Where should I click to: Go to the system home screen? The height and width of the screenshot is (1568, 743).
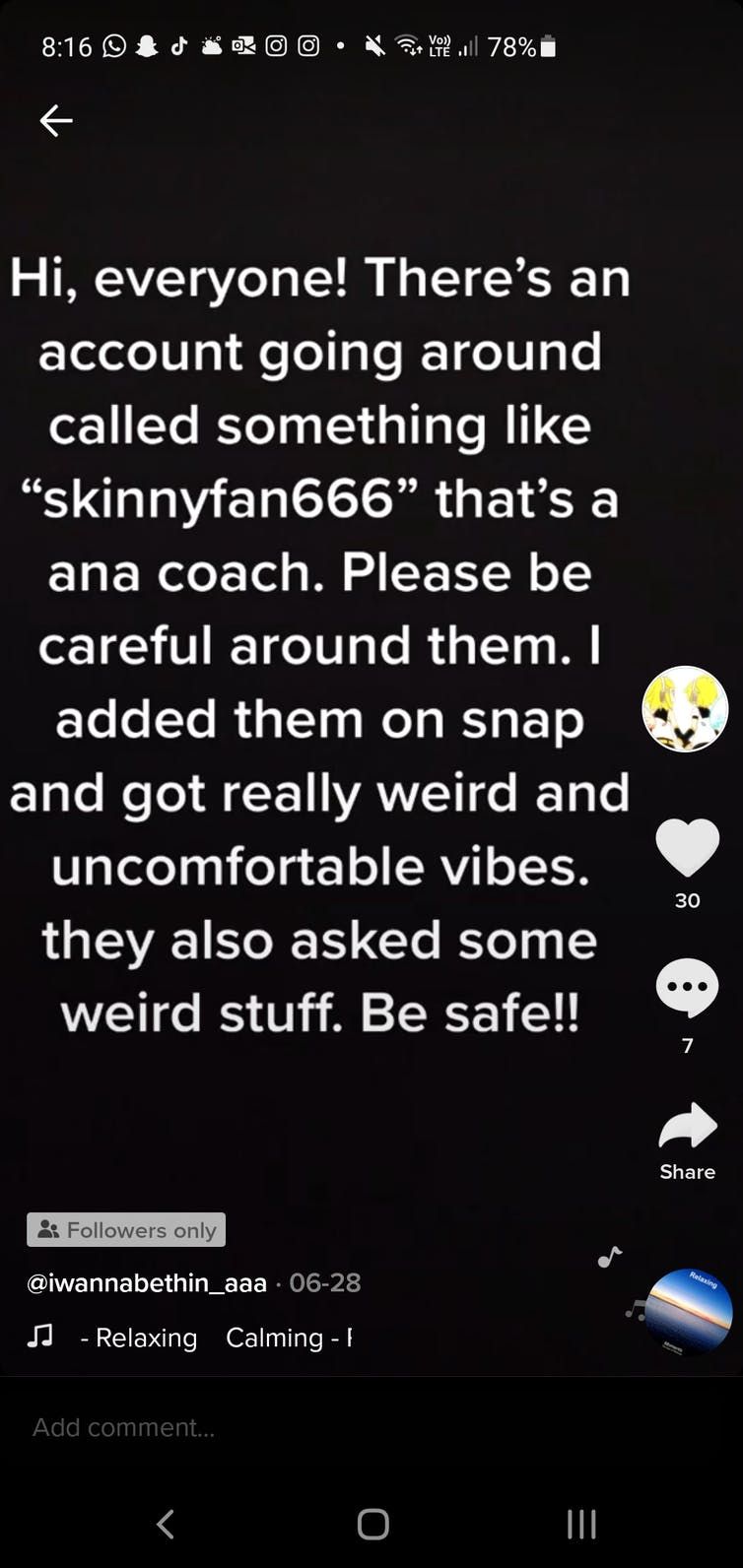(372, 1525)
